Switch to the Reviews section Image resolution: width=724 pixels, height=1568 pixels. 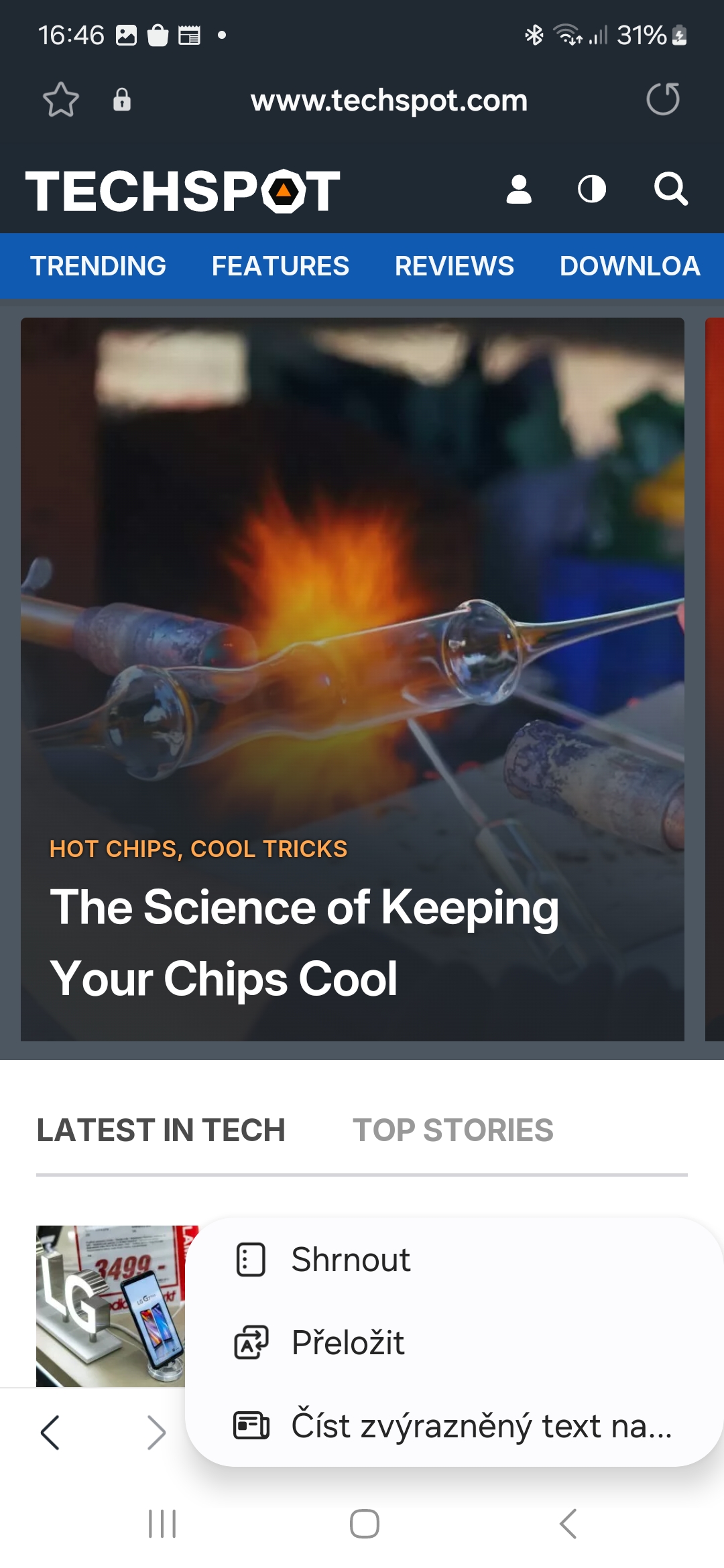[x=454, y=266]
